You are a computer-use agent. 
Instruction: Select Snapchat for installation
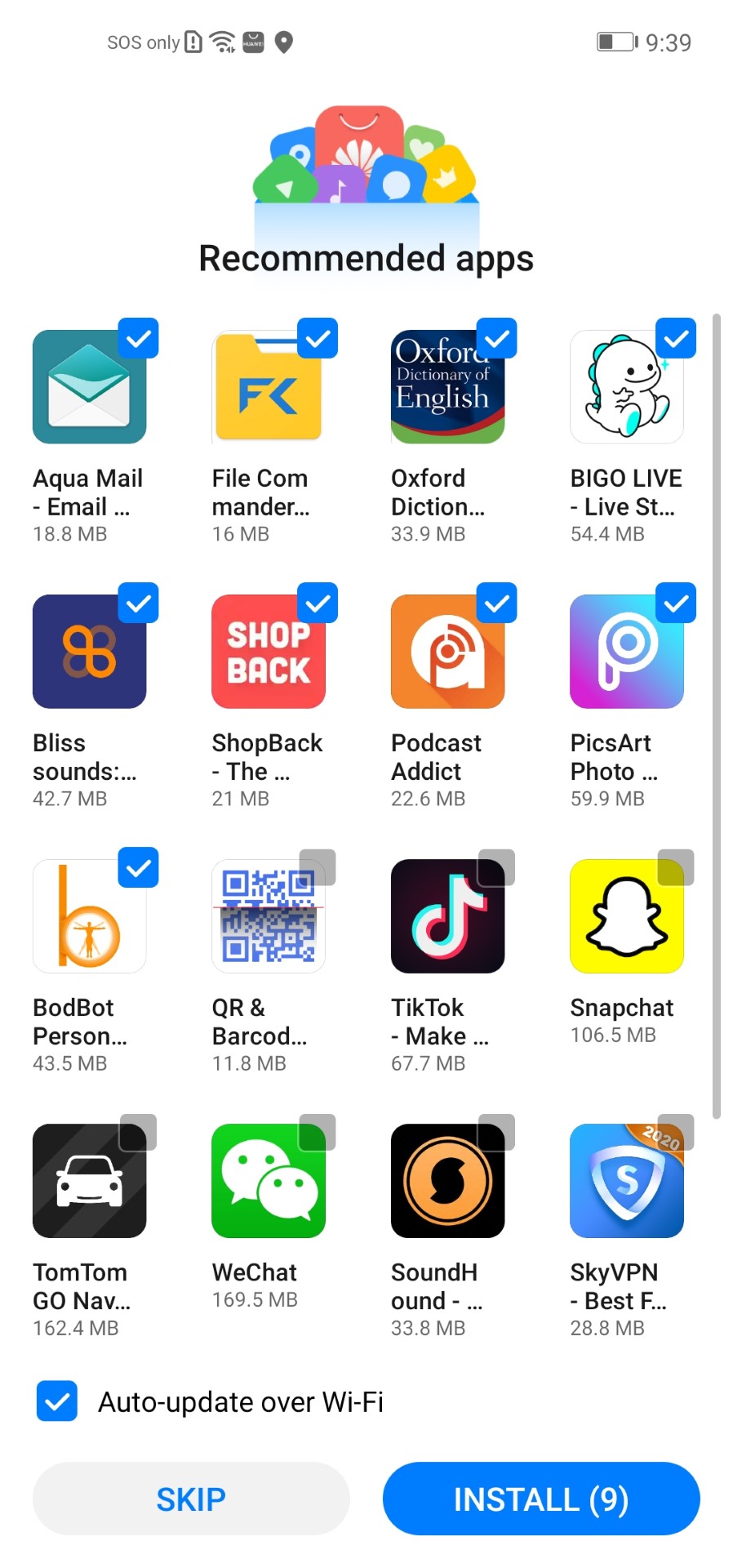(676, 867)
